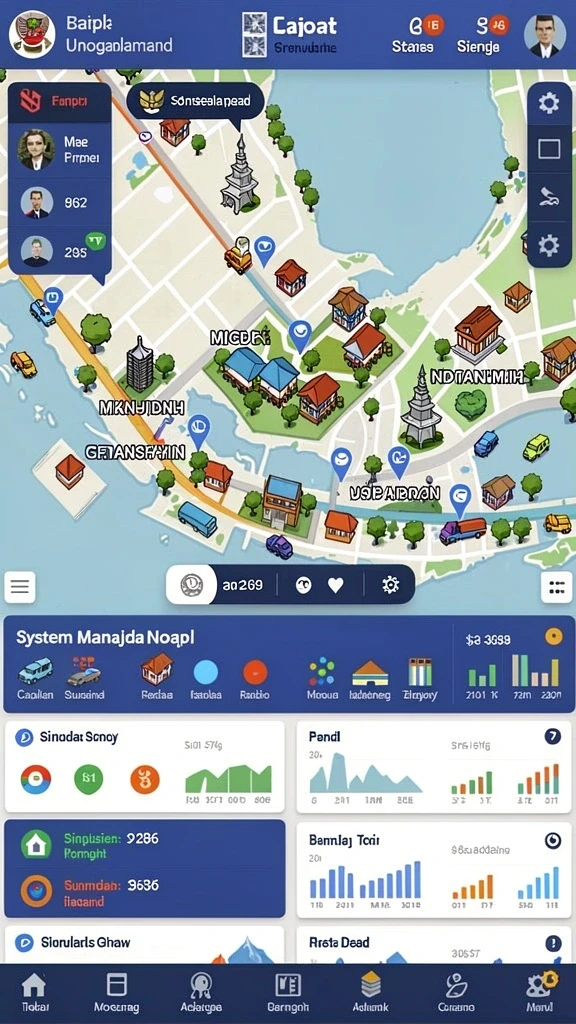The image size is (576, 1024).
Task: Open the grid view icon beside the map
Action: coord(556,586)
